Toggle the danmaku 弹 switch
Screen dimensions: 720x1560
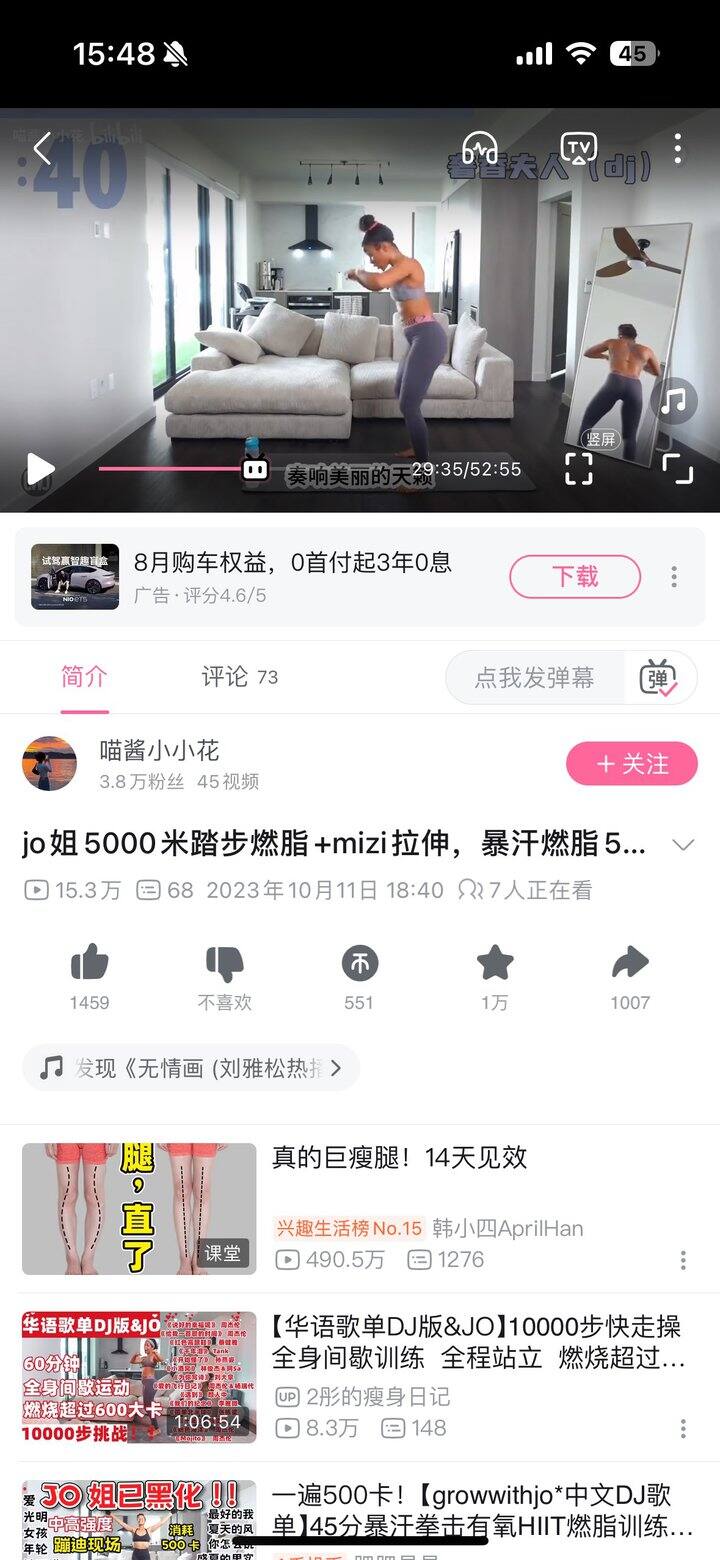click(659, 678)
